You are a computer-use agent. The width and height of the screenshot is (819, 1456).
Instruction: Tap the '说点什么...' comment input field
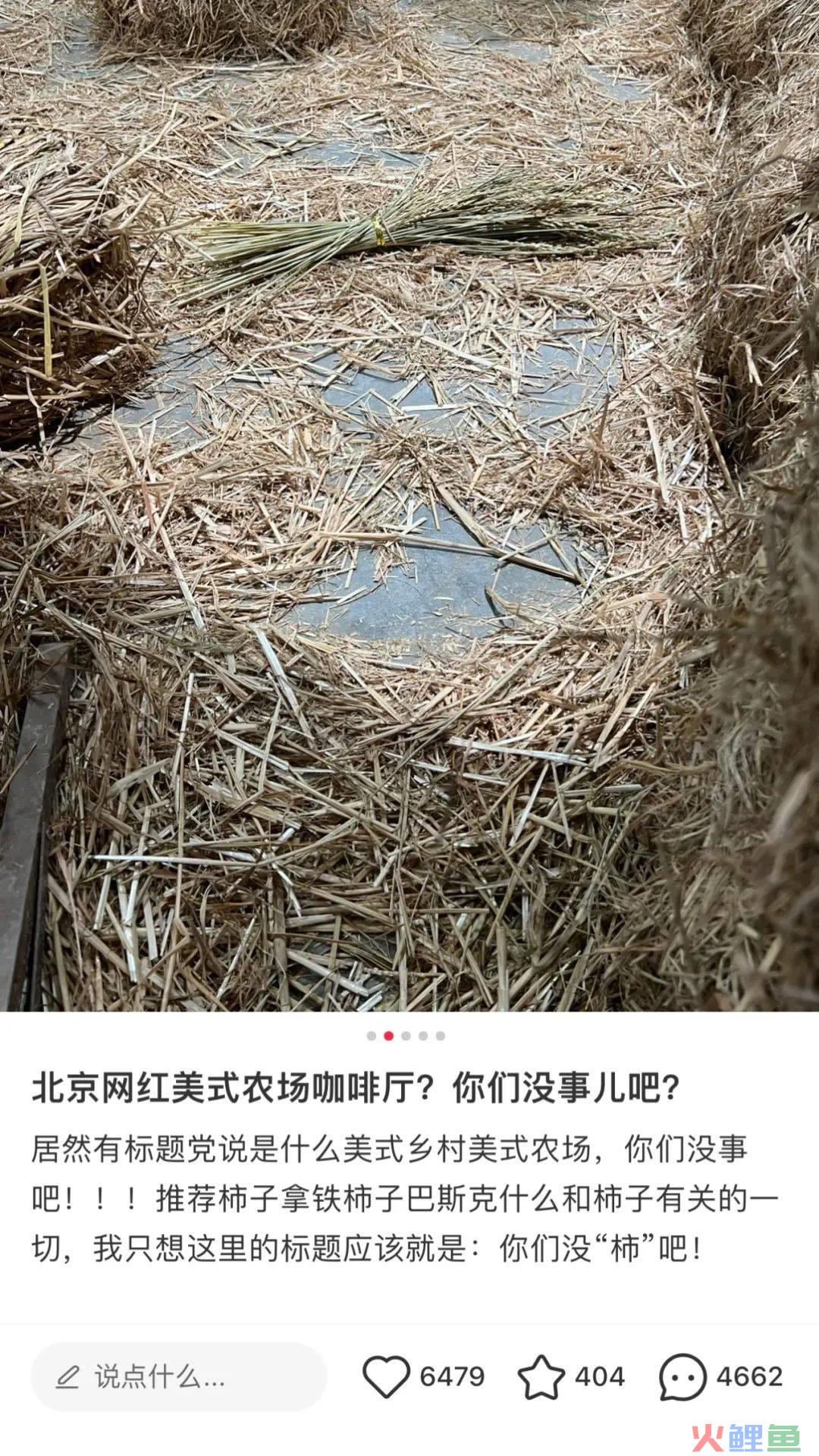(x=179, y=1376)
